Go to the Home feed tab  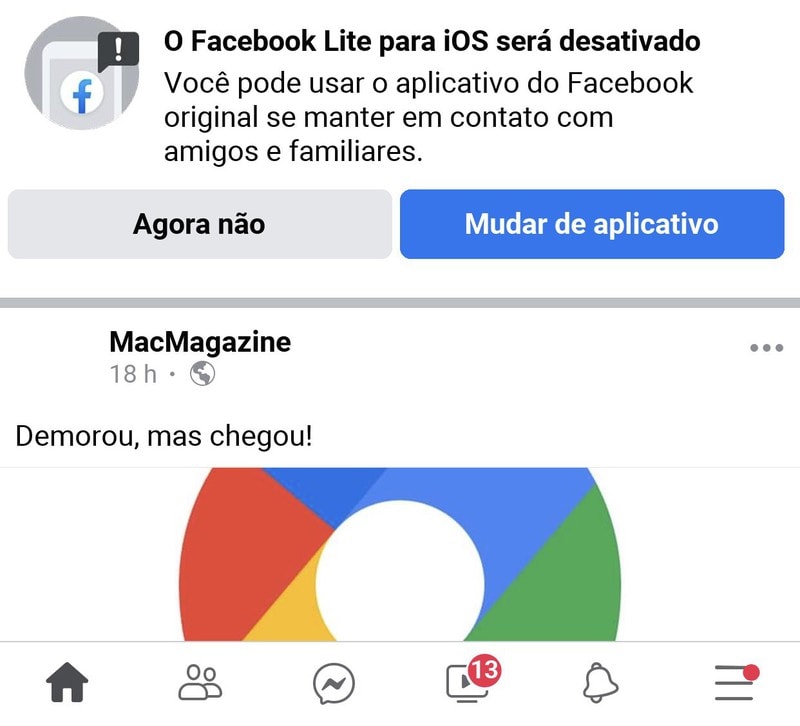(x=67, y=684)
